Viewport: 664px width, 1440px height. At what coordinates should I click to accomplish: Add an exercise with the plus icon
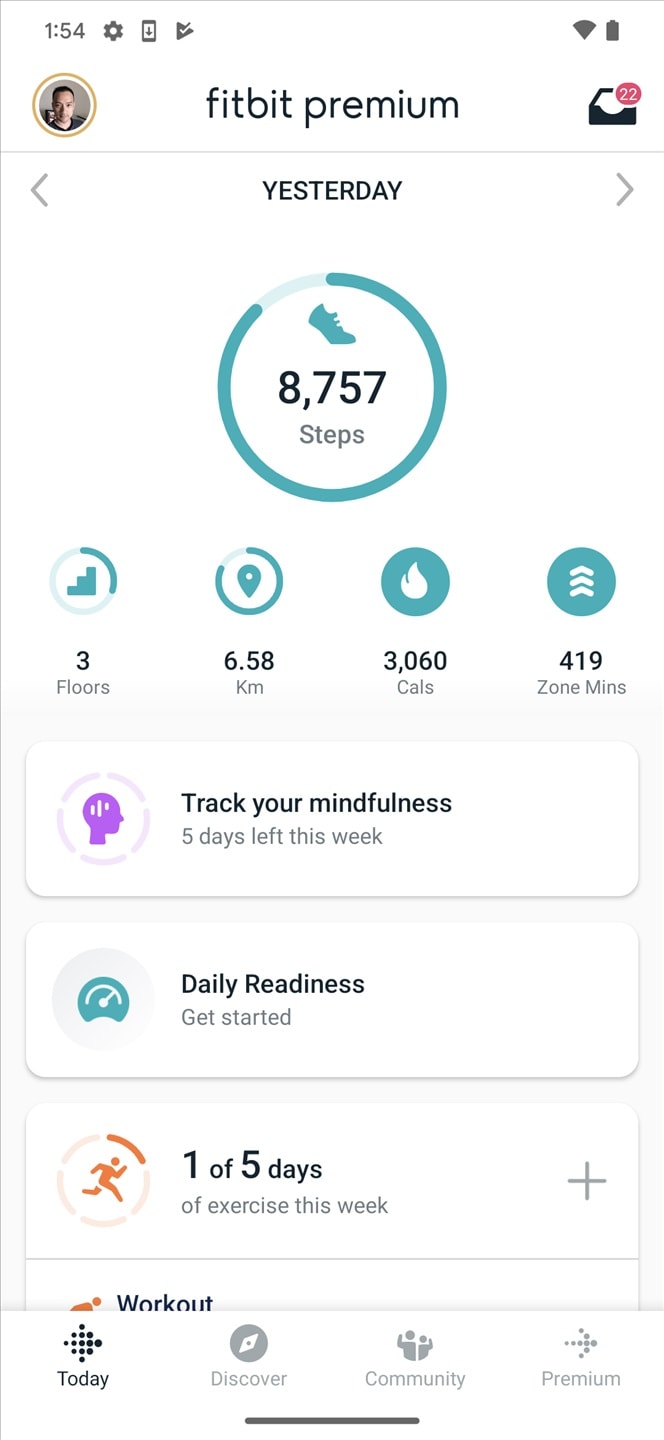[x=587, y=1181]
